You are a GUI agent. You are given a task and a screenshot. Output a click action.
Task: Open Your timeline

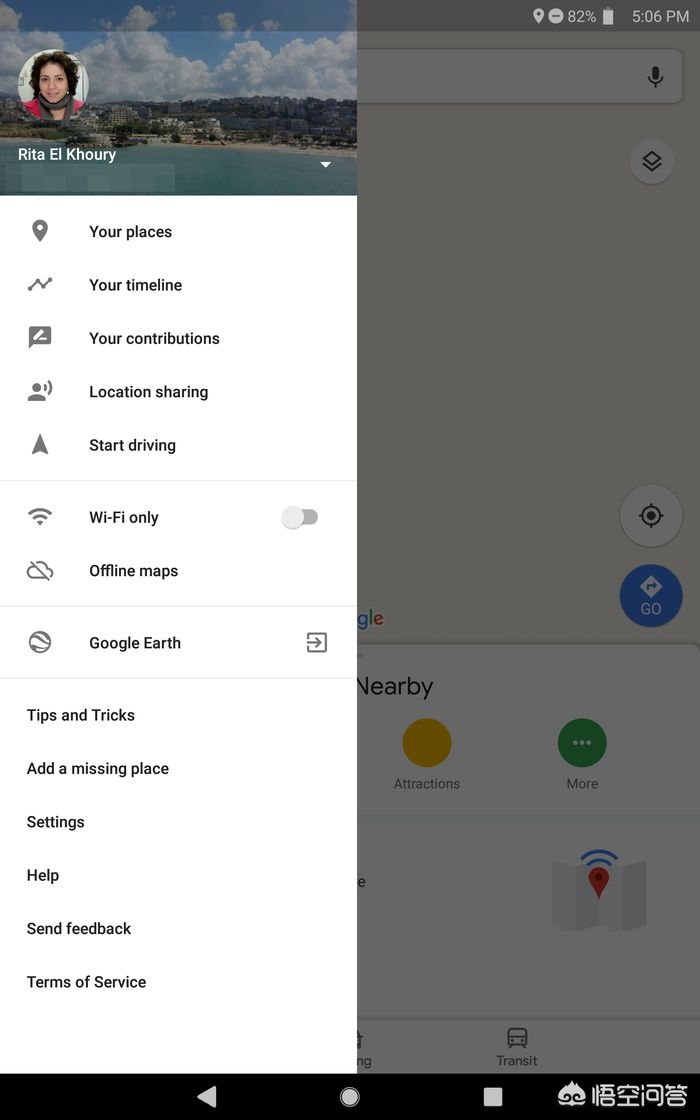tap(135, 285)
